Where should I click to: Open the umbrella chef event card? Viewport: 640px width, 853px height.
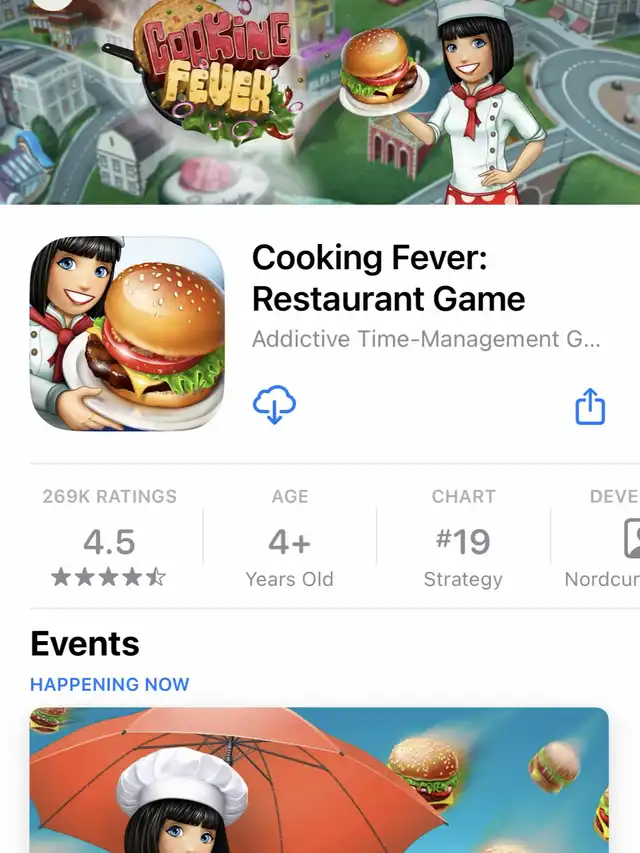(x=319, y=780)
